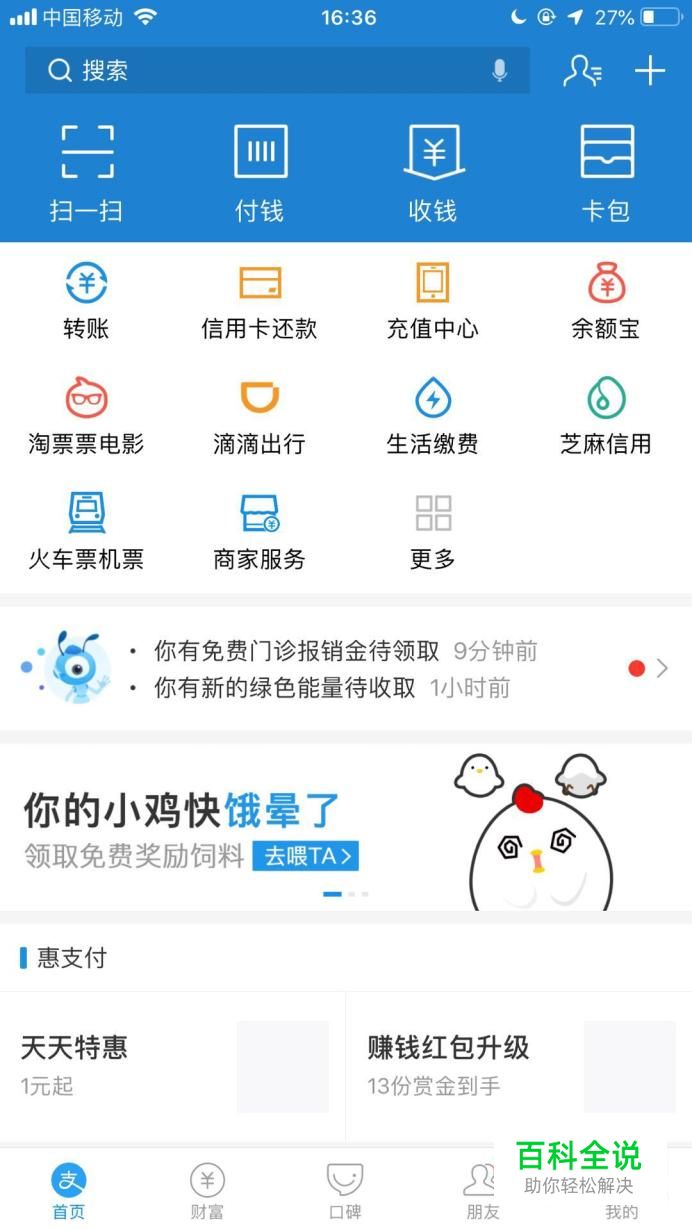Open 余额宝
This screenshot has width=692, height=1230.
point(606,300)
